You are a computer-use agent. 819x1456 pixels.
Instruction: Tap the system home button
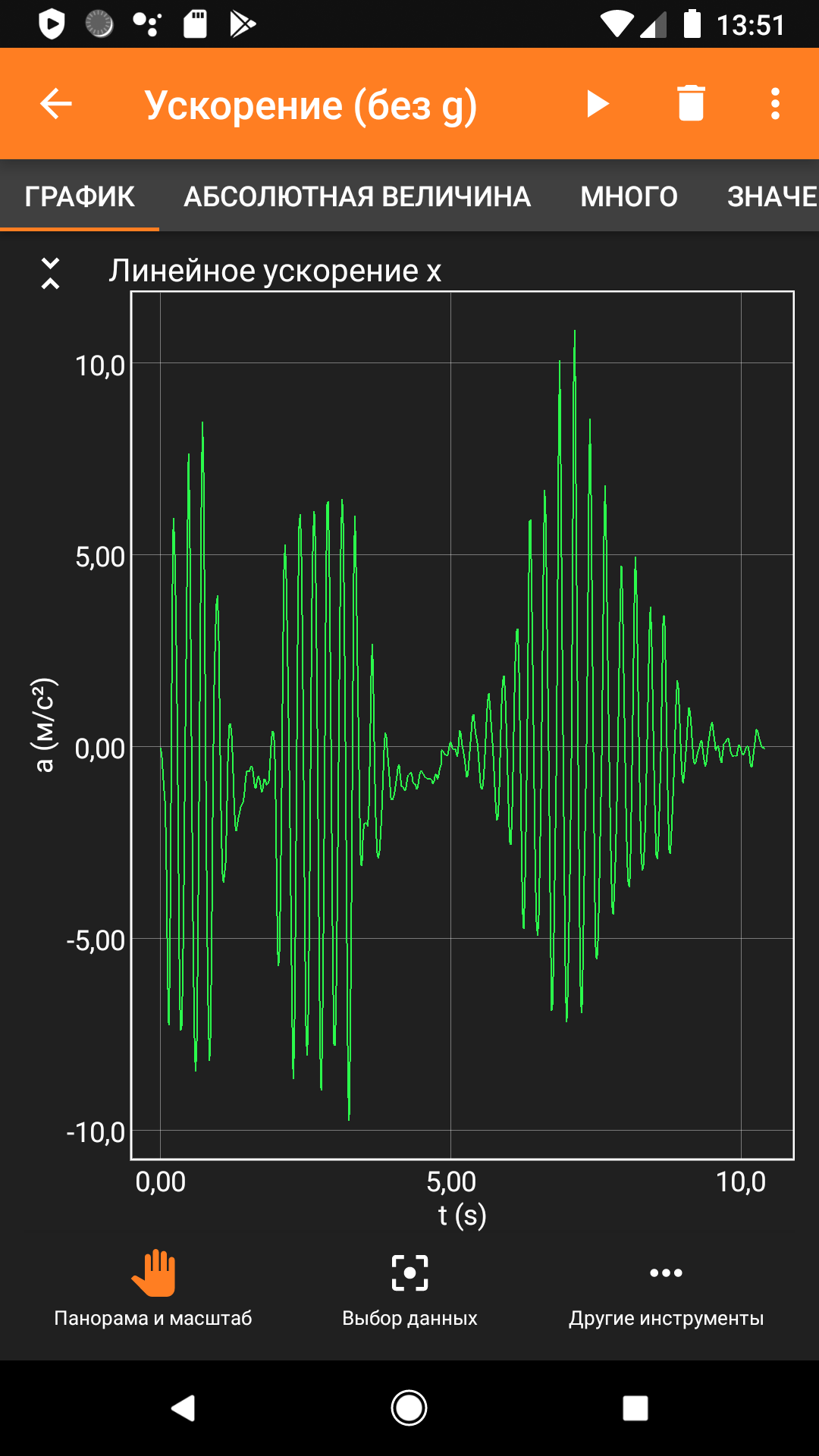(x=409, y=1408)
